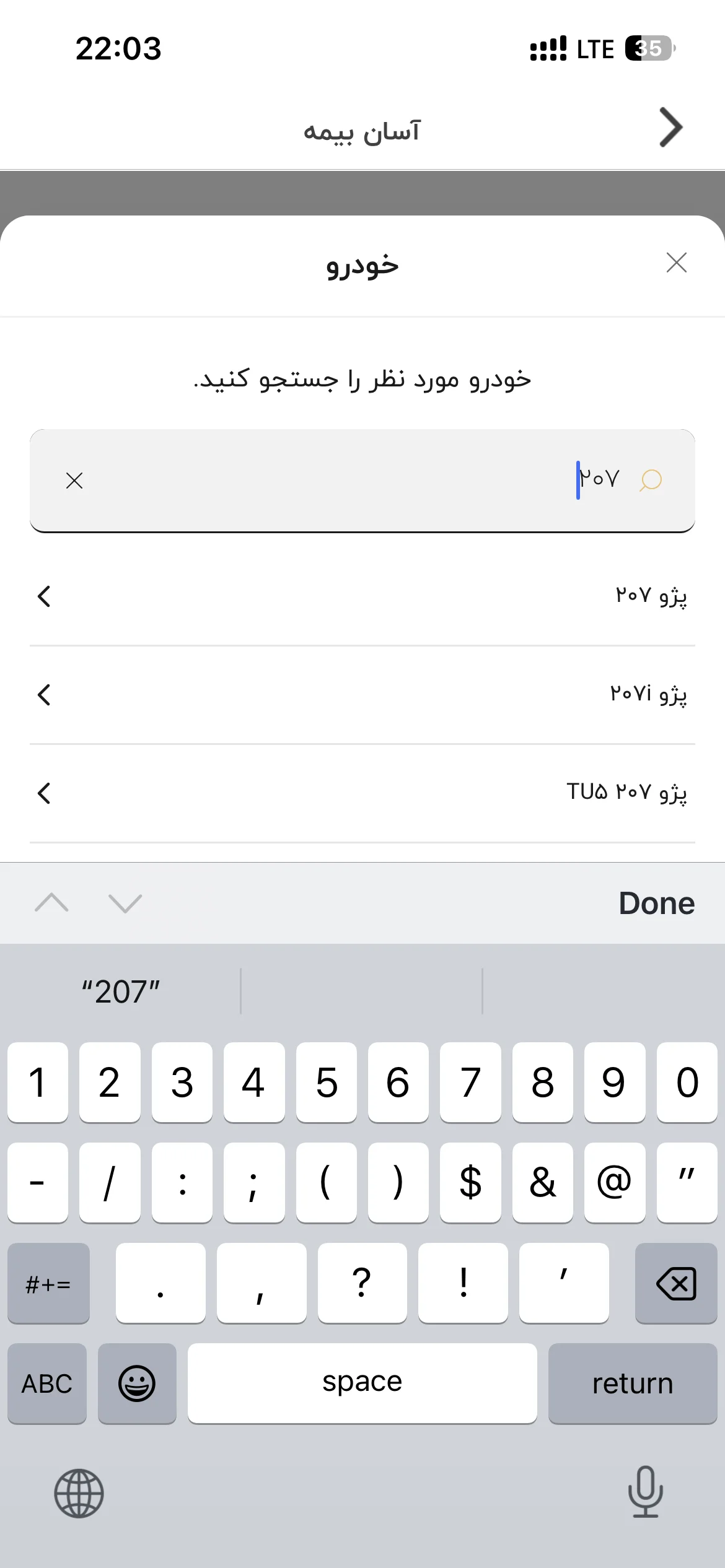The image size is (725, 1568).
Task: Switch keyboard to ABC letters
Action: coord(47,1383)
